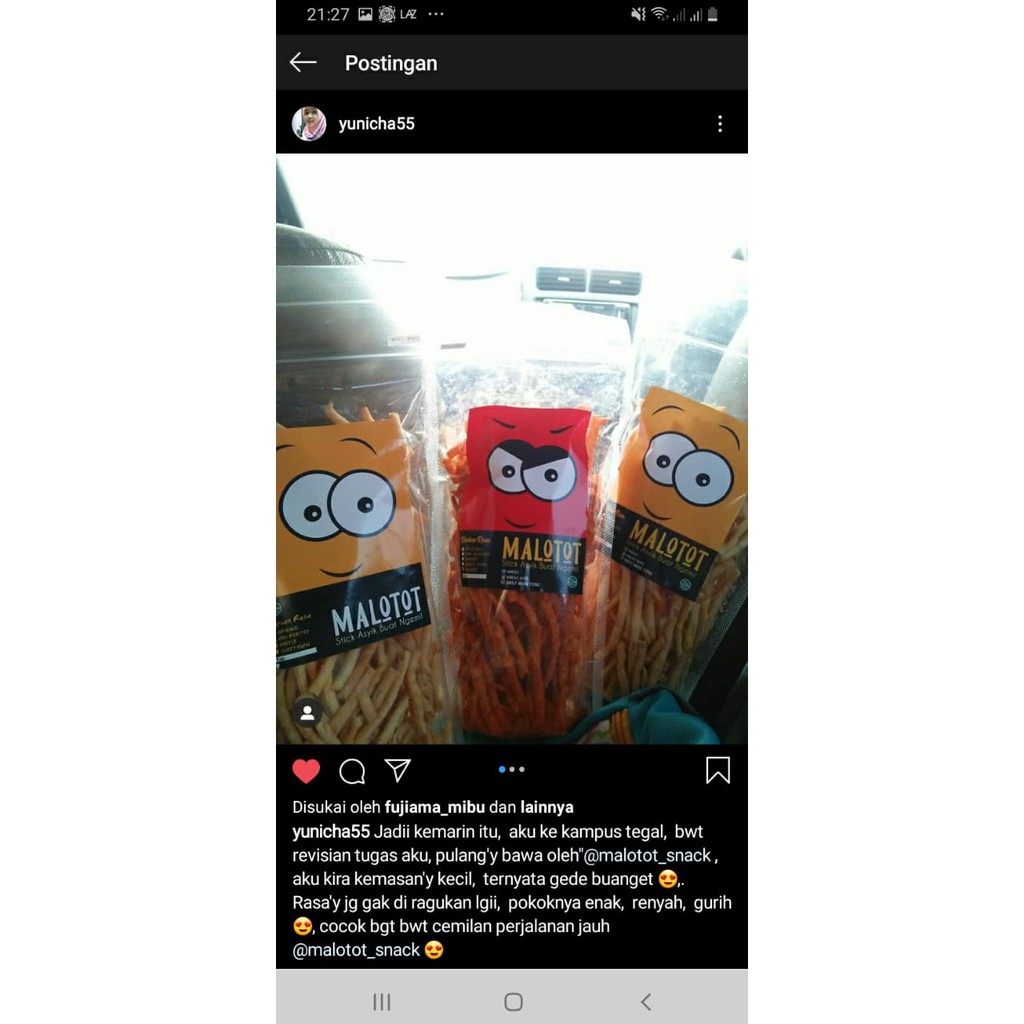This screenshot has height=1024, width=1024.
Task: Save the post with the bookmark icon
Action: pyautogui.click(x=718, y=770)
